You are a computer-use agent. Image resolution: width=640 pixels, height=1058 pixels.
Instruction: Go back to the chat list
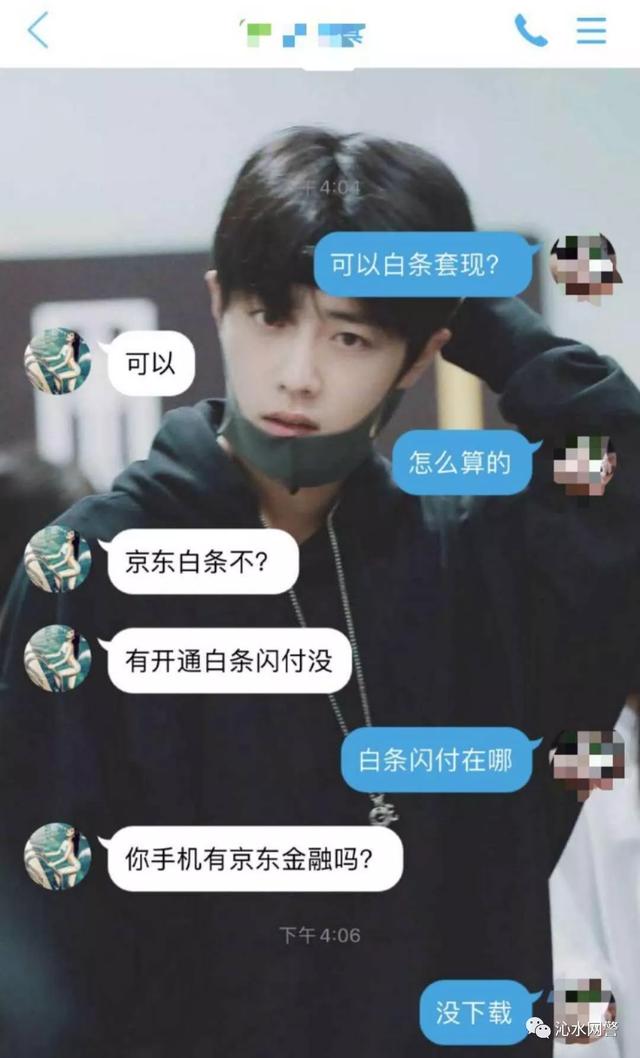[38, 31]
